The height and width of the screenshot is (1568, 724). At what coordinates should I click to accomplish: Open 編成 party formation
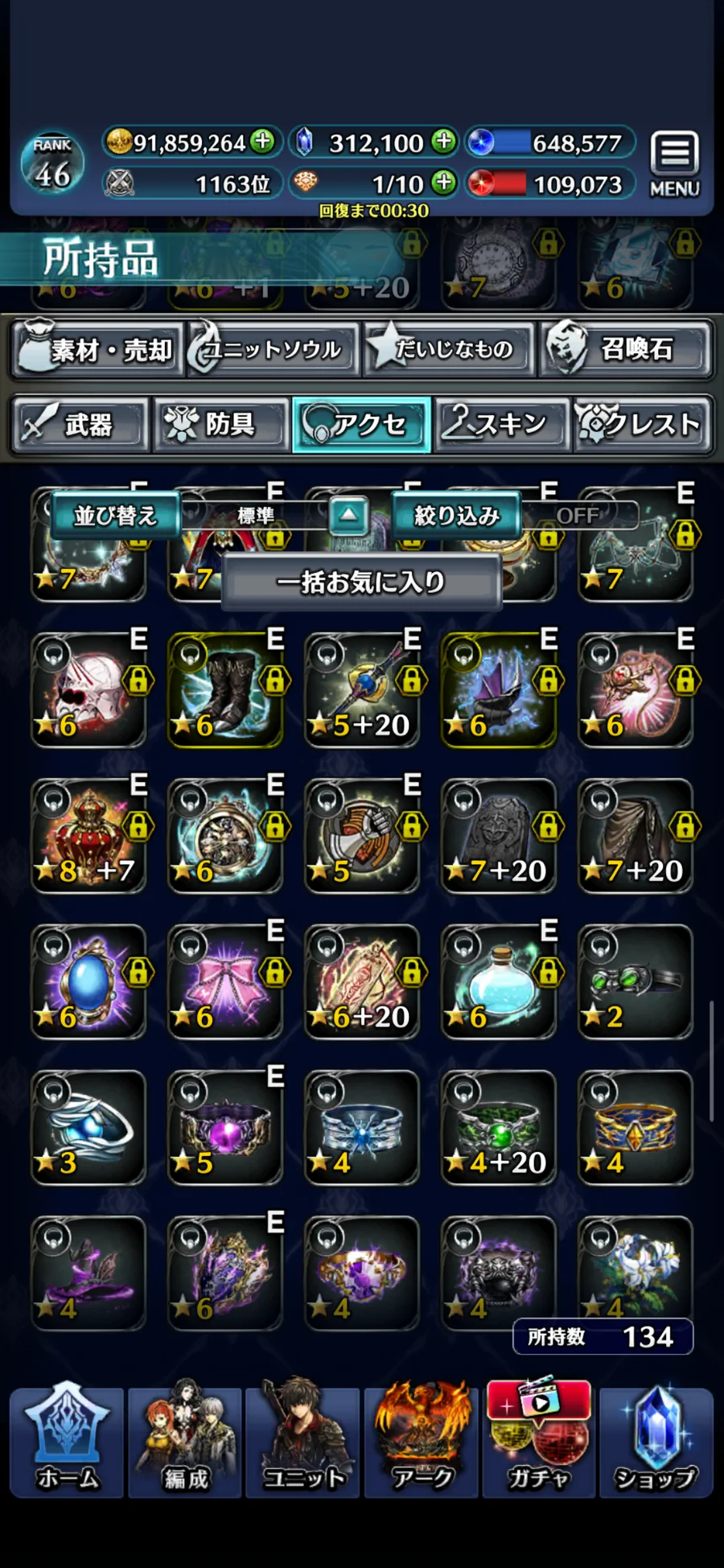click(185, 1442)
